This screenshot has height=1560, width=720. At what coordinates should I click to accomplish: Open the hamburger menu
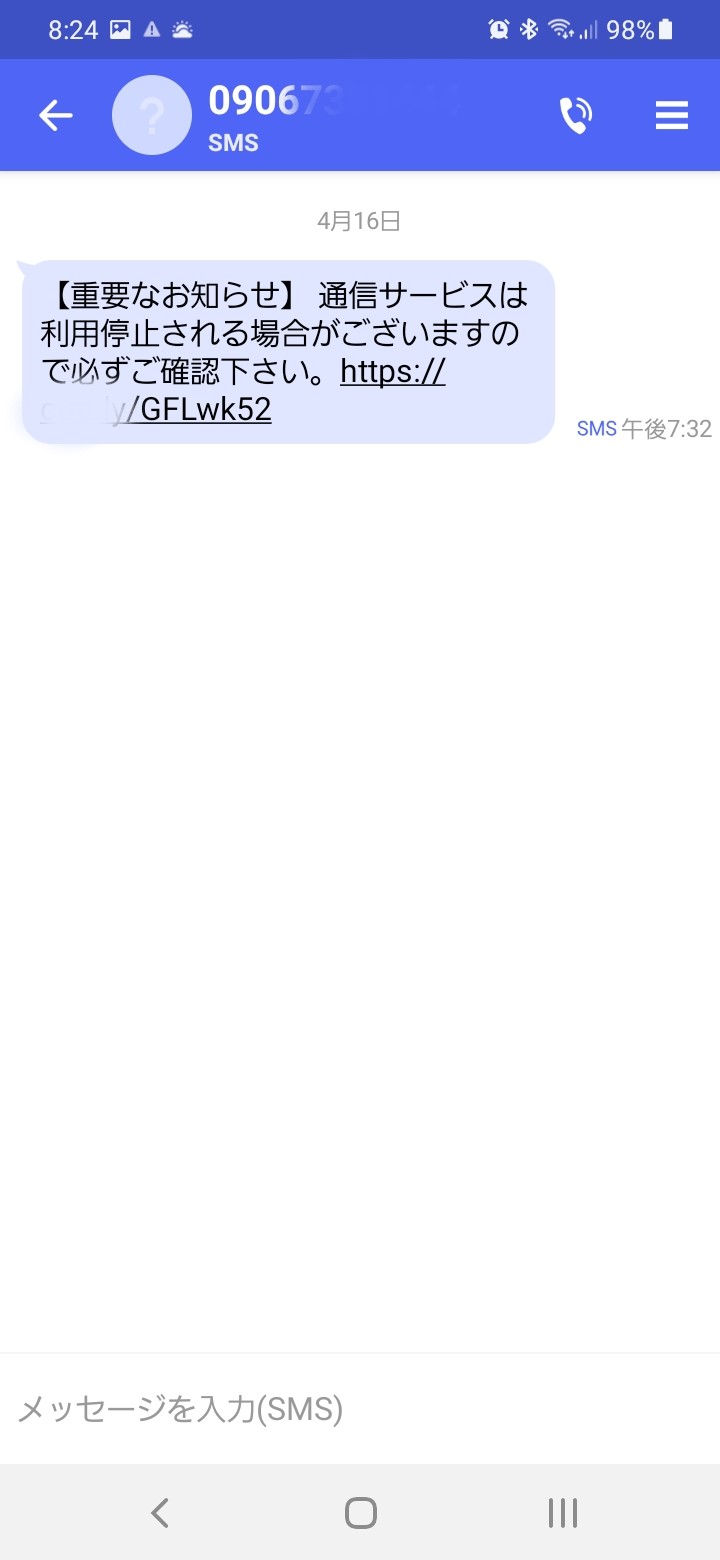tap(672, 116)
